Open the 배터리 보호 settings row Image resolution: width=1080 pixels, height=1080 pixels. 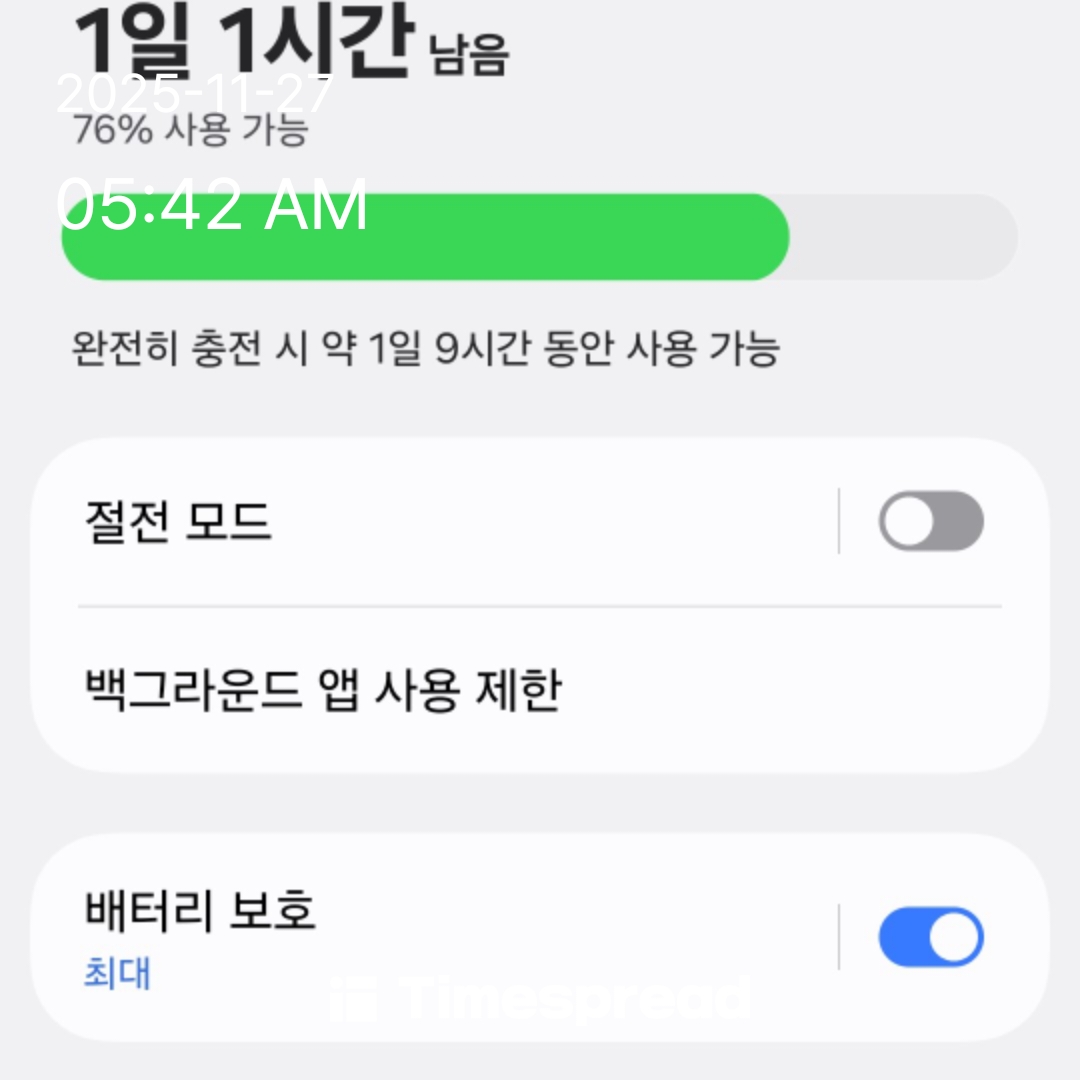[x=400, y=937]
